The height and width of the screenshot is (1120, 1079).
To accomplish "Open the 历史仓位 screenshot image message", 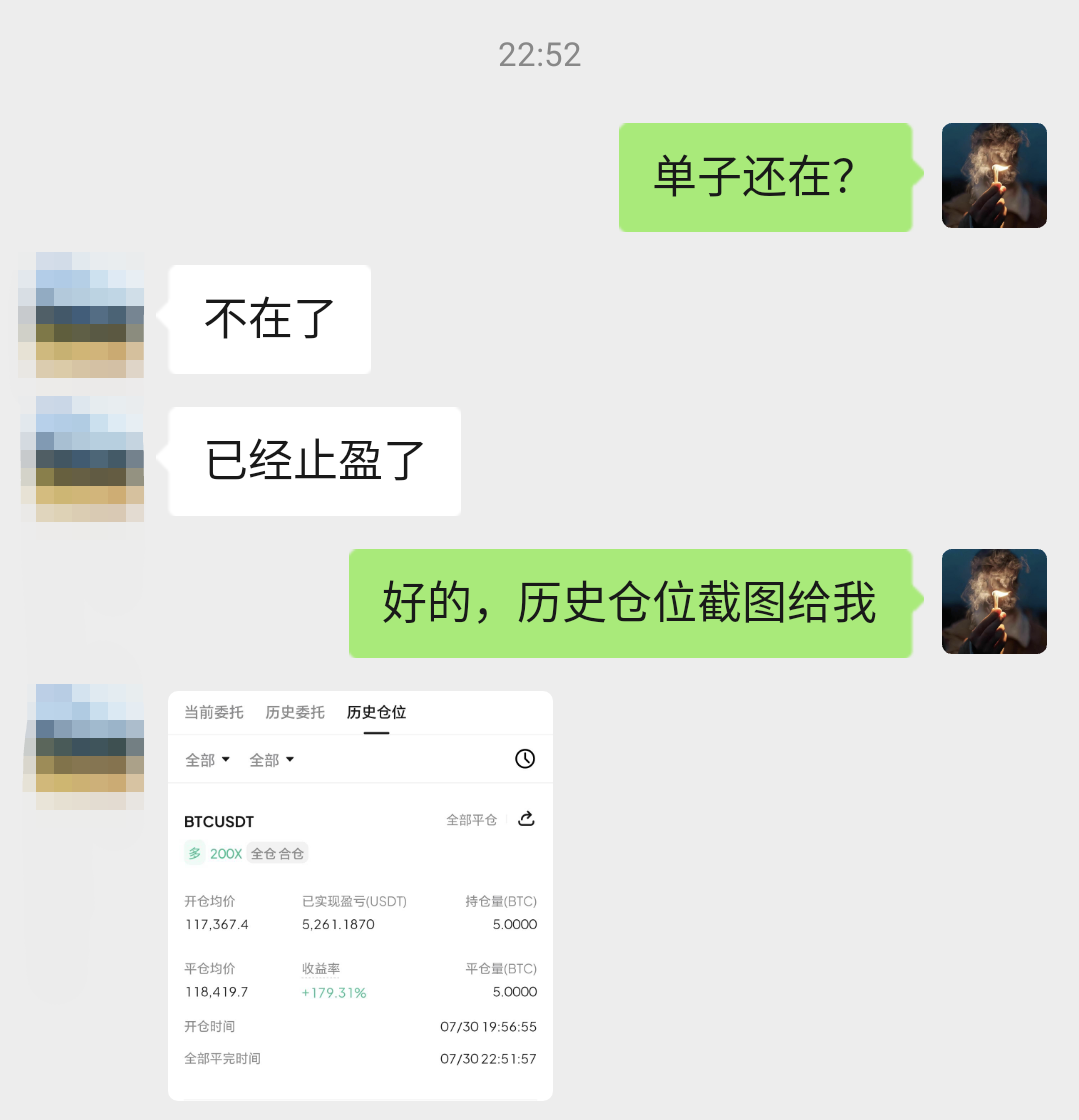I will pyautogui.click(x=360, y=895).
